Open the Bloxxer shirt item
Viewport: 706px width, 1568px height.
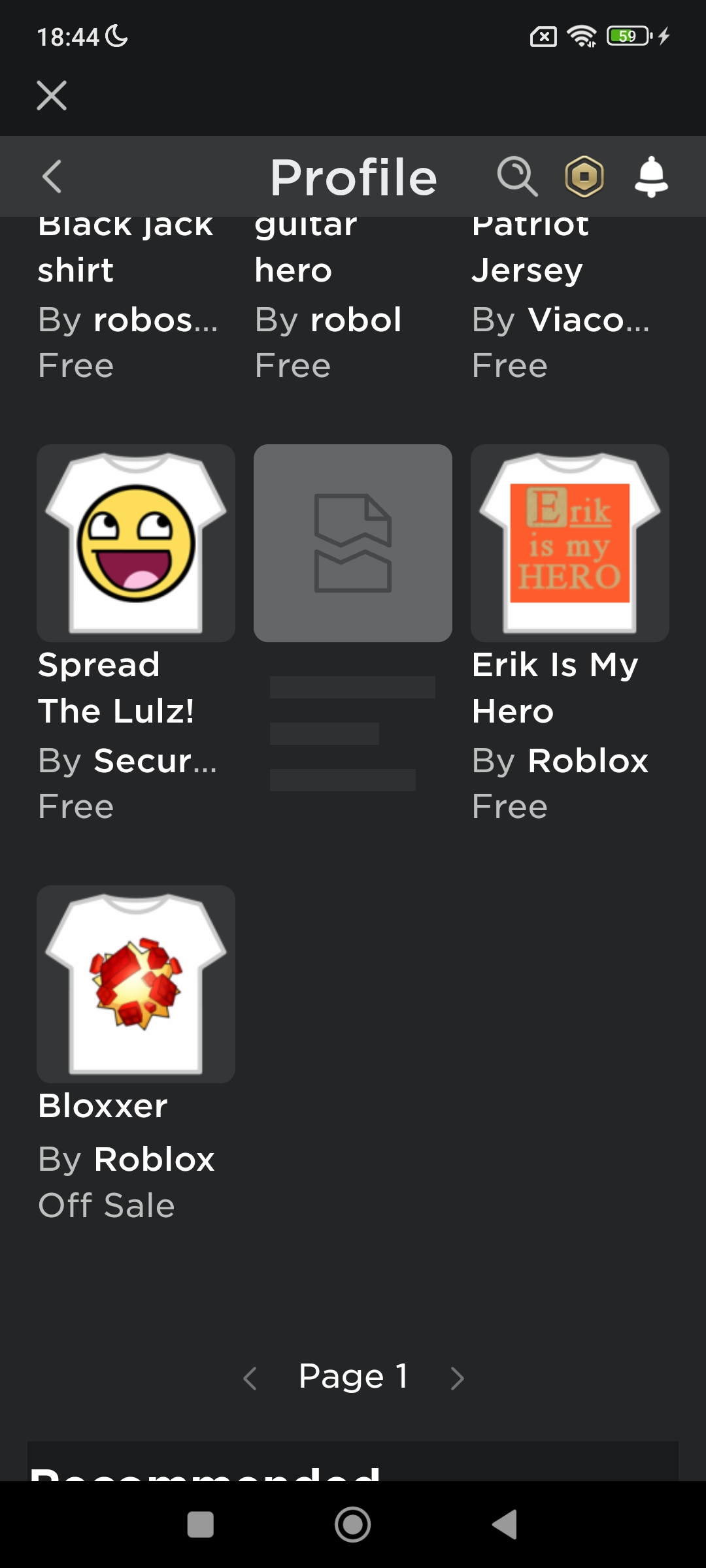pos(136,984)
